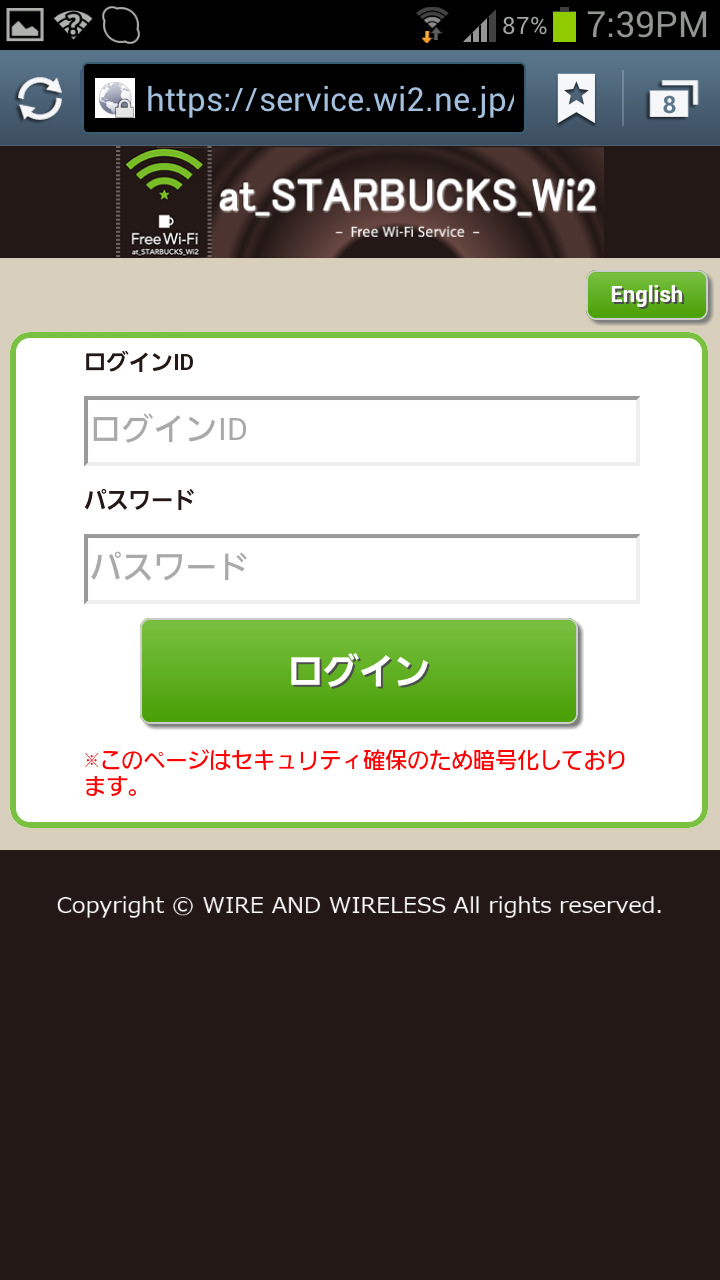This screenshot has width=720, height=1280.
Task: Switch the page language to English
Action: tap(647, 295)
